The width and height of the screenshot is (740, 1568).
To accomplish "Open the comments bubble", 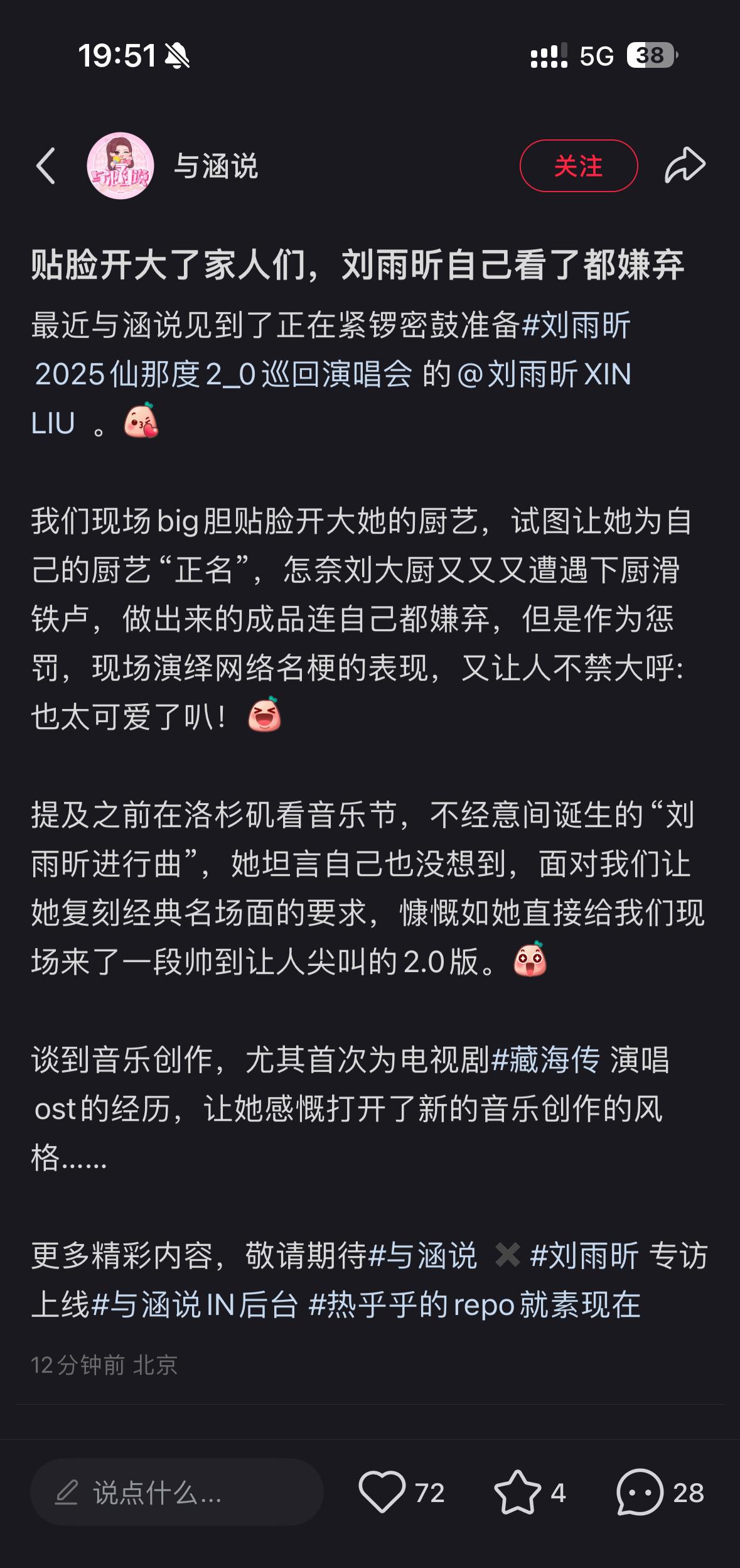I will [x=640, y=1493].
